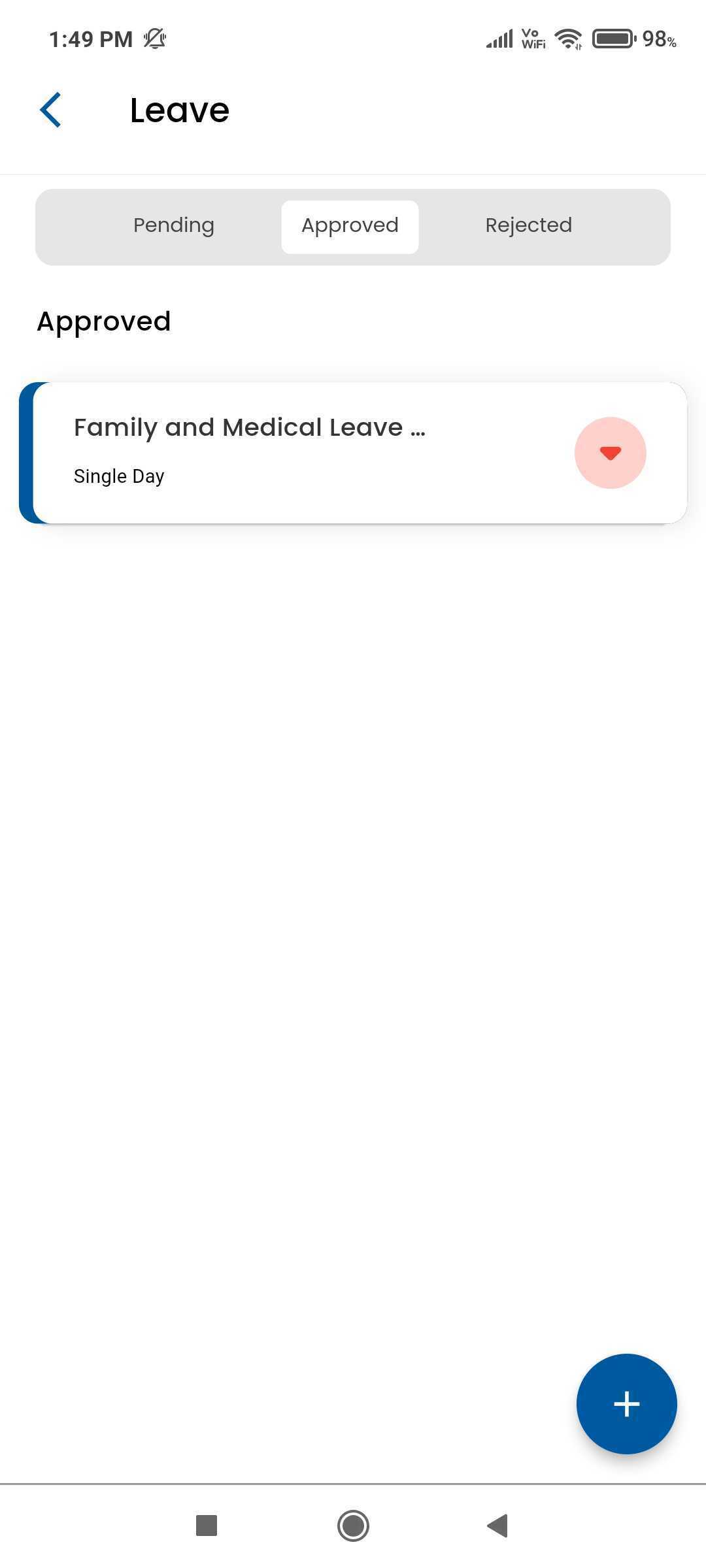
Task: Add a new leave request
Action: point(626,1403)
